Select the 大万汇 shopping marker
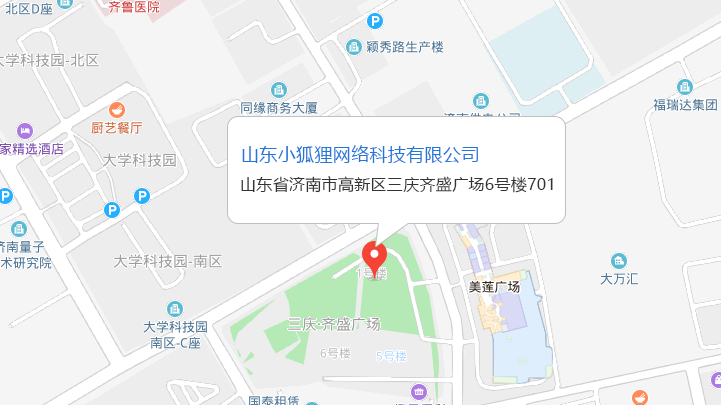This screenshot has width=721, height=405. [620, 261]
